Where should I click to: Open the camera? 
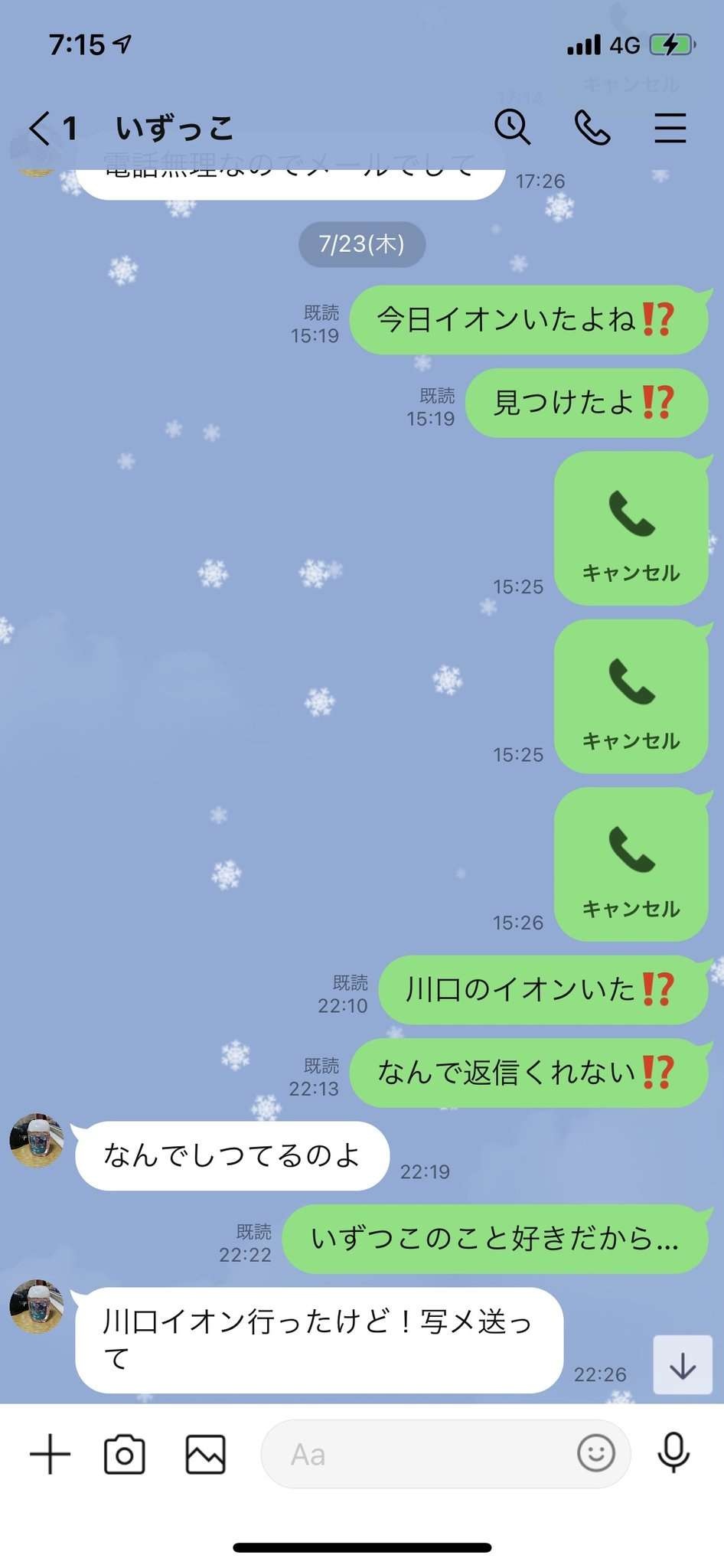pyautogui.click(x=125, y=1453)
